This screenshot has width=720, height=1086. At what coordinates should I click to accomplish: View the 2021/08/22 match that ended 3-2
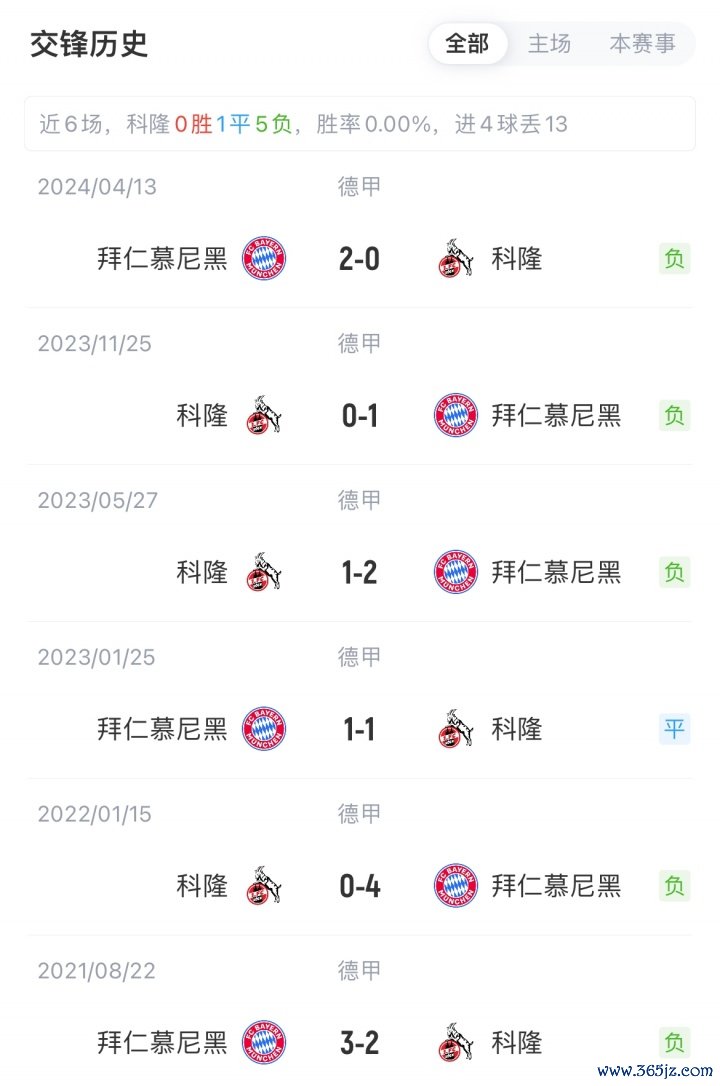point(360,1043)
